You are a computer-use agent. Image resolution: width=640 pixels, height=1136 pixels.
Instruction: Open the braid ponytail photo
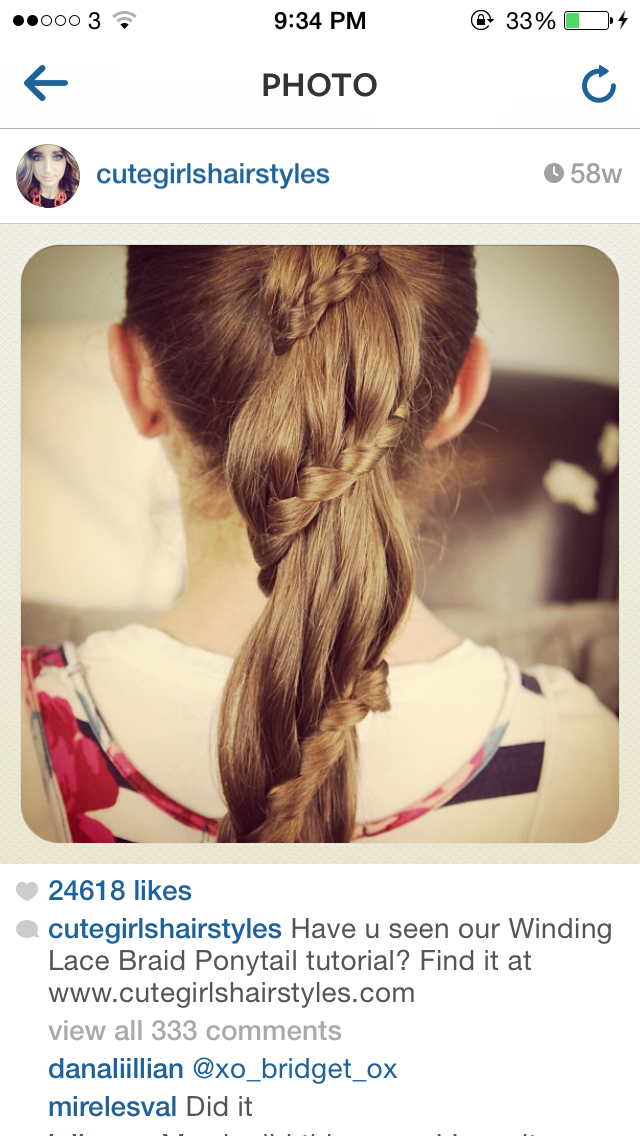[320, 543]
